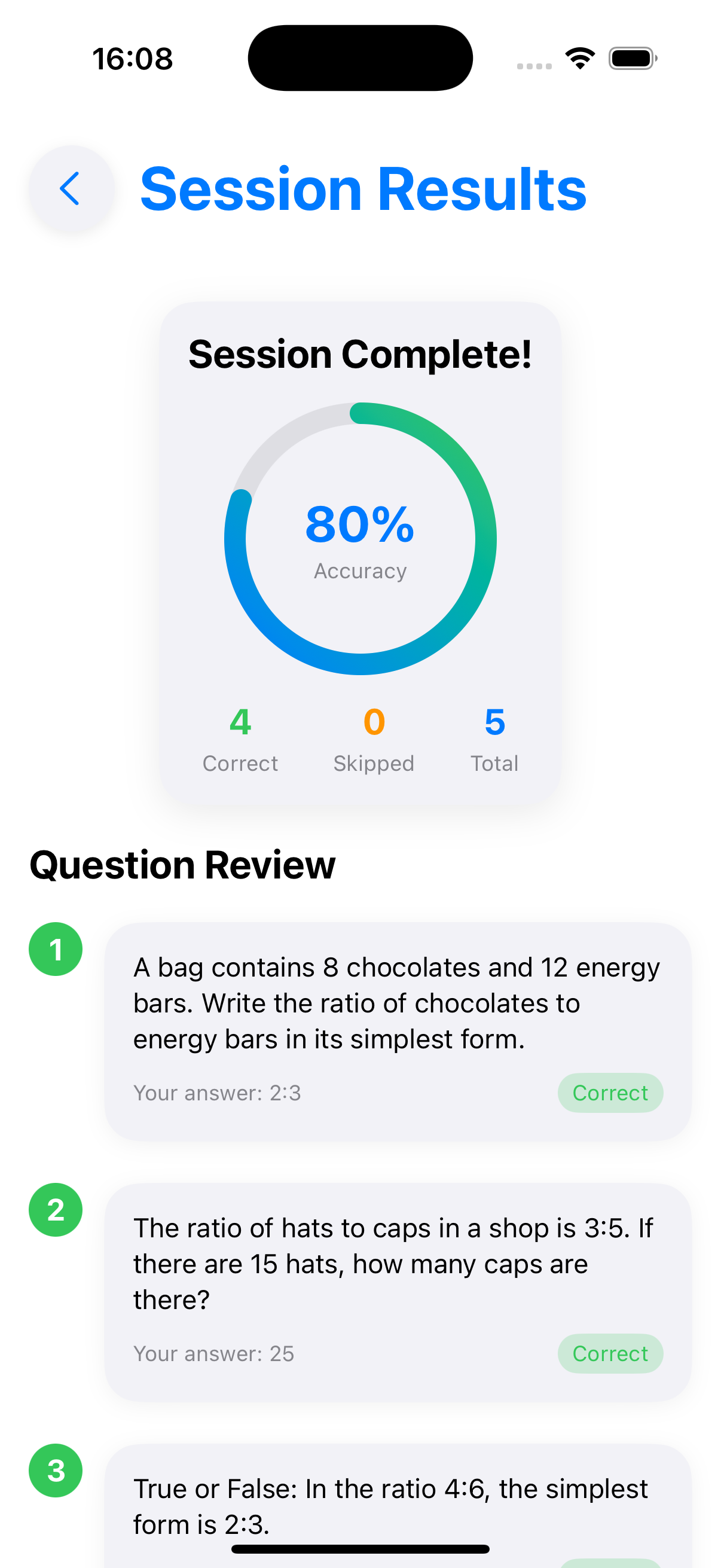Tap the back chevron arrow
This screenshot has height=1568, width=721.
[71, 190]
